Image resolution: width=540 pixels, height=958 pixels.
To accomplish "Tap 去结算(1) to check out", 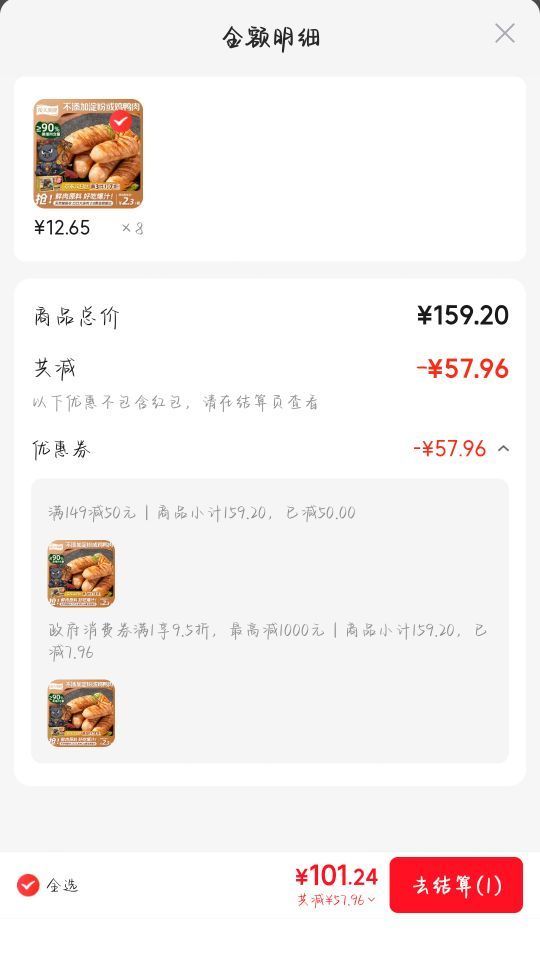I will click(456, 885).
